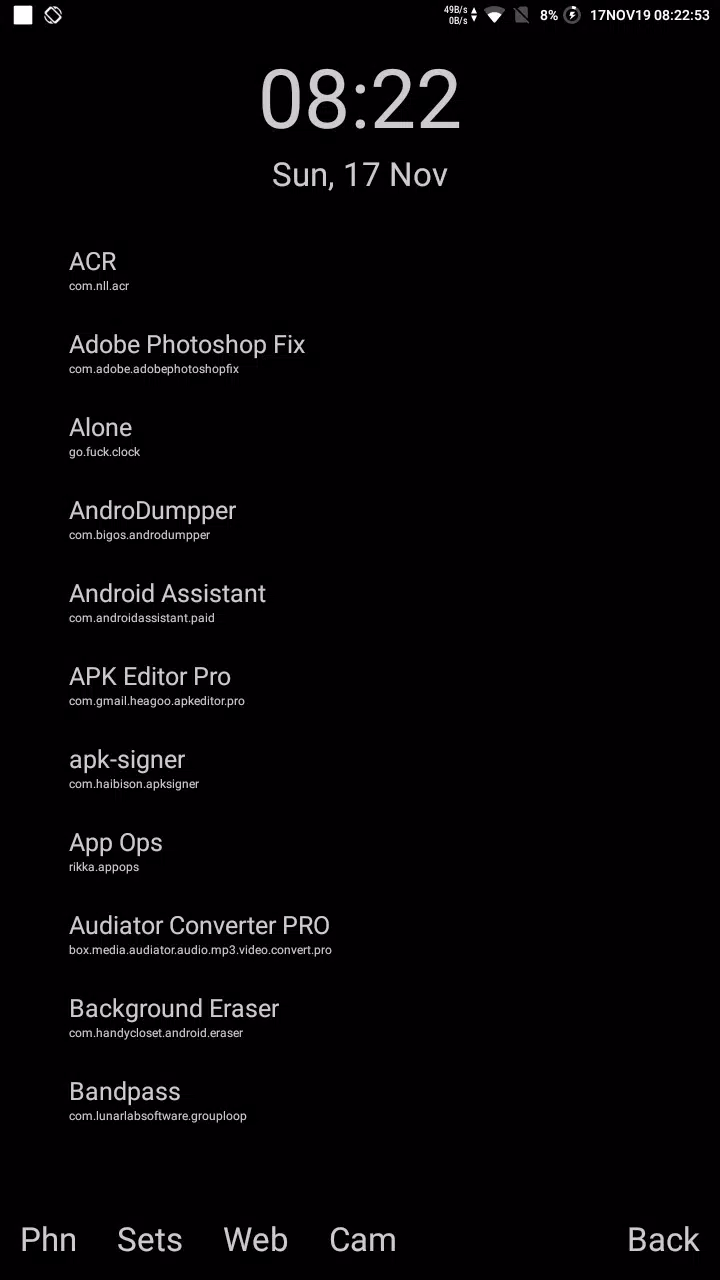Tap the 08:22 clock widget
Image resolution: width=720 pixels, height=1280 pixels.
point(359,100)
